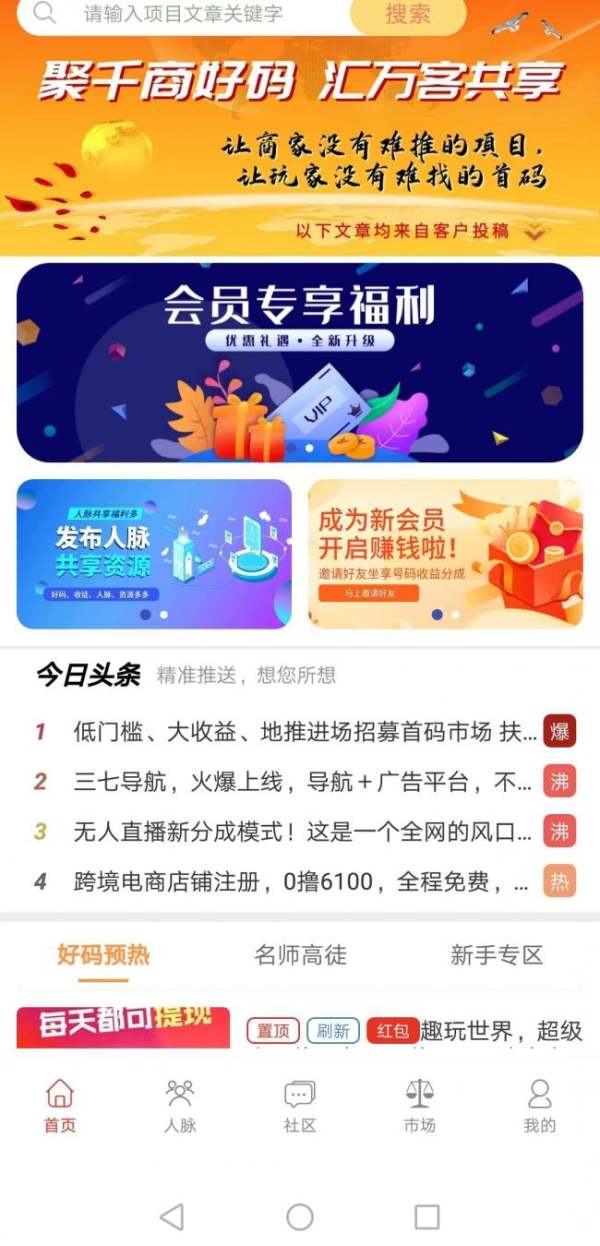Tap the keyword search field
This screenshot has width=600, height=1246.
coord(185,15)
